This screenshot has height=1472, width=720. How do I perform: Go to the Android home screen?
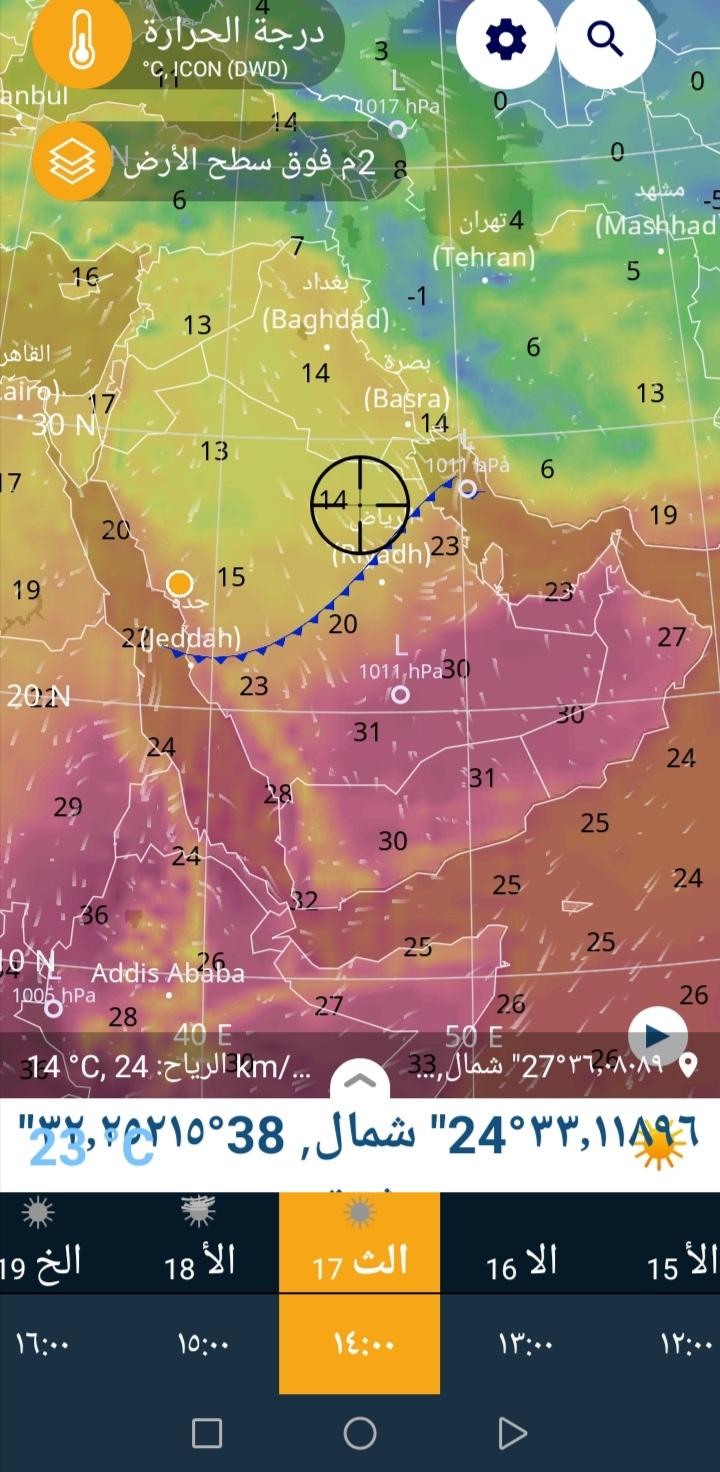pyautogui.click(x=360, y=1433)
